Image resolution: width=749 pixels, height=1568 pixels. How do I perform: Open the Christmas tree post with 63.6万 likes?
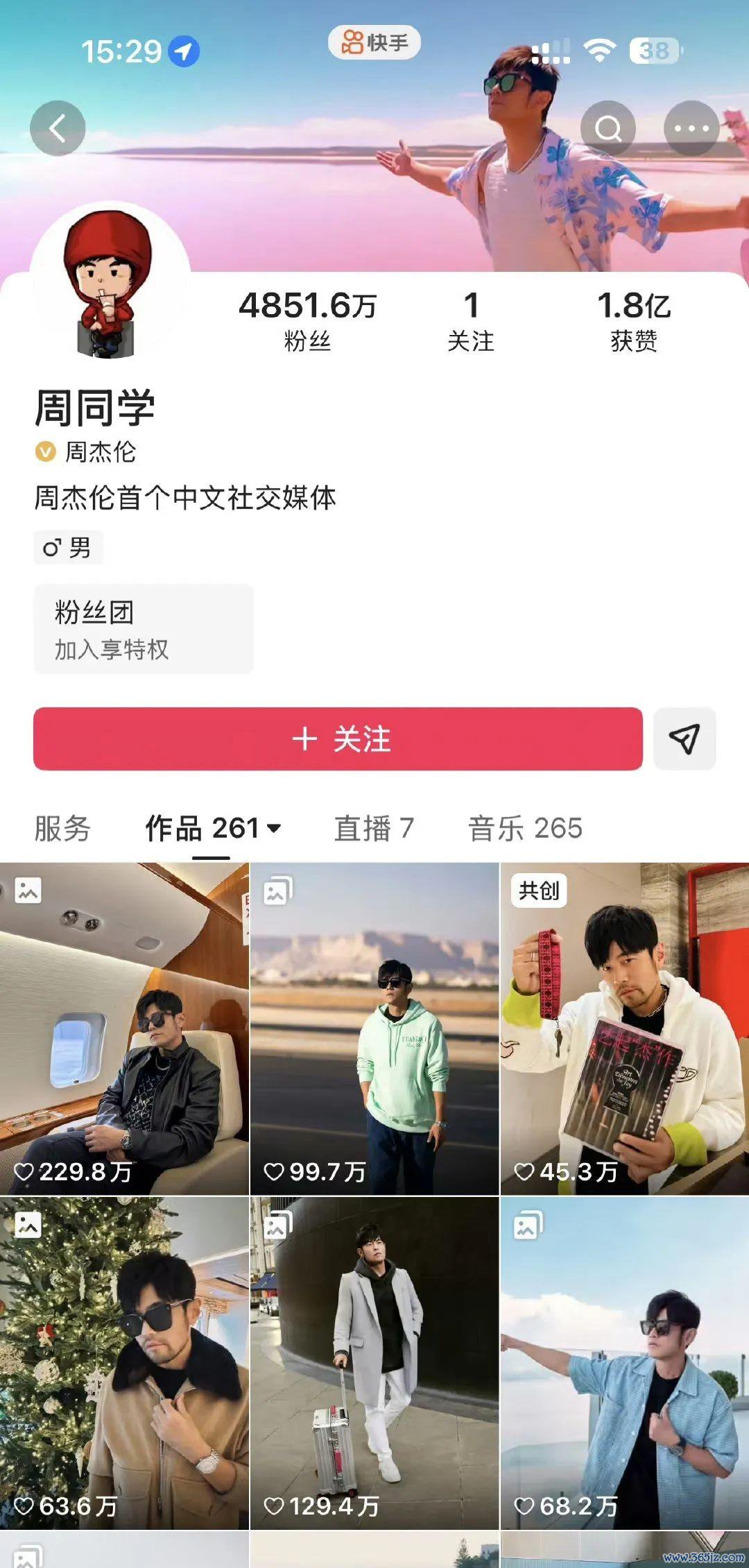pyautogui.click(x=124, y=1363)
